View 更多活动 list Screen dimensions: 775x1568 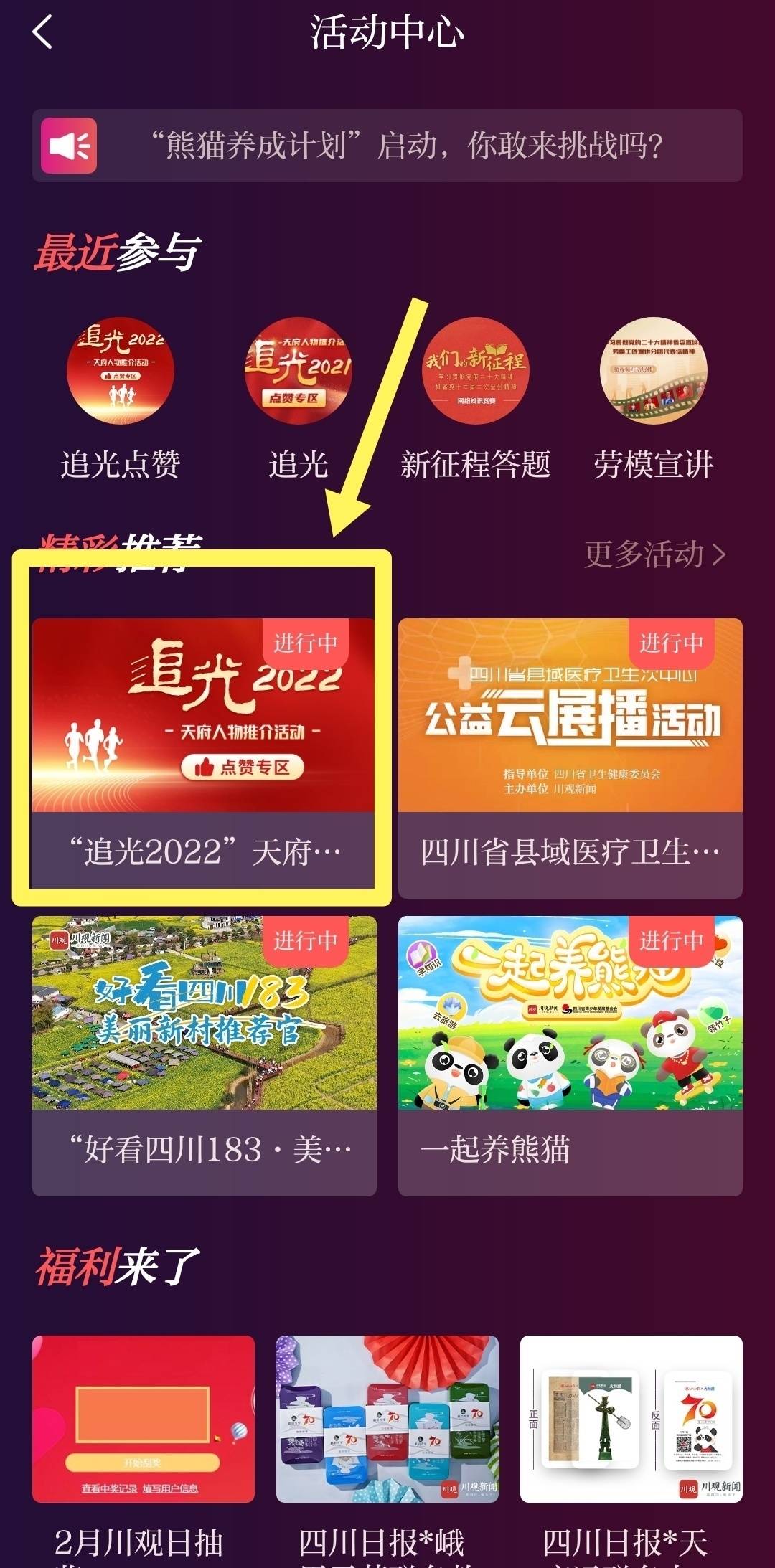coord(654,554)
